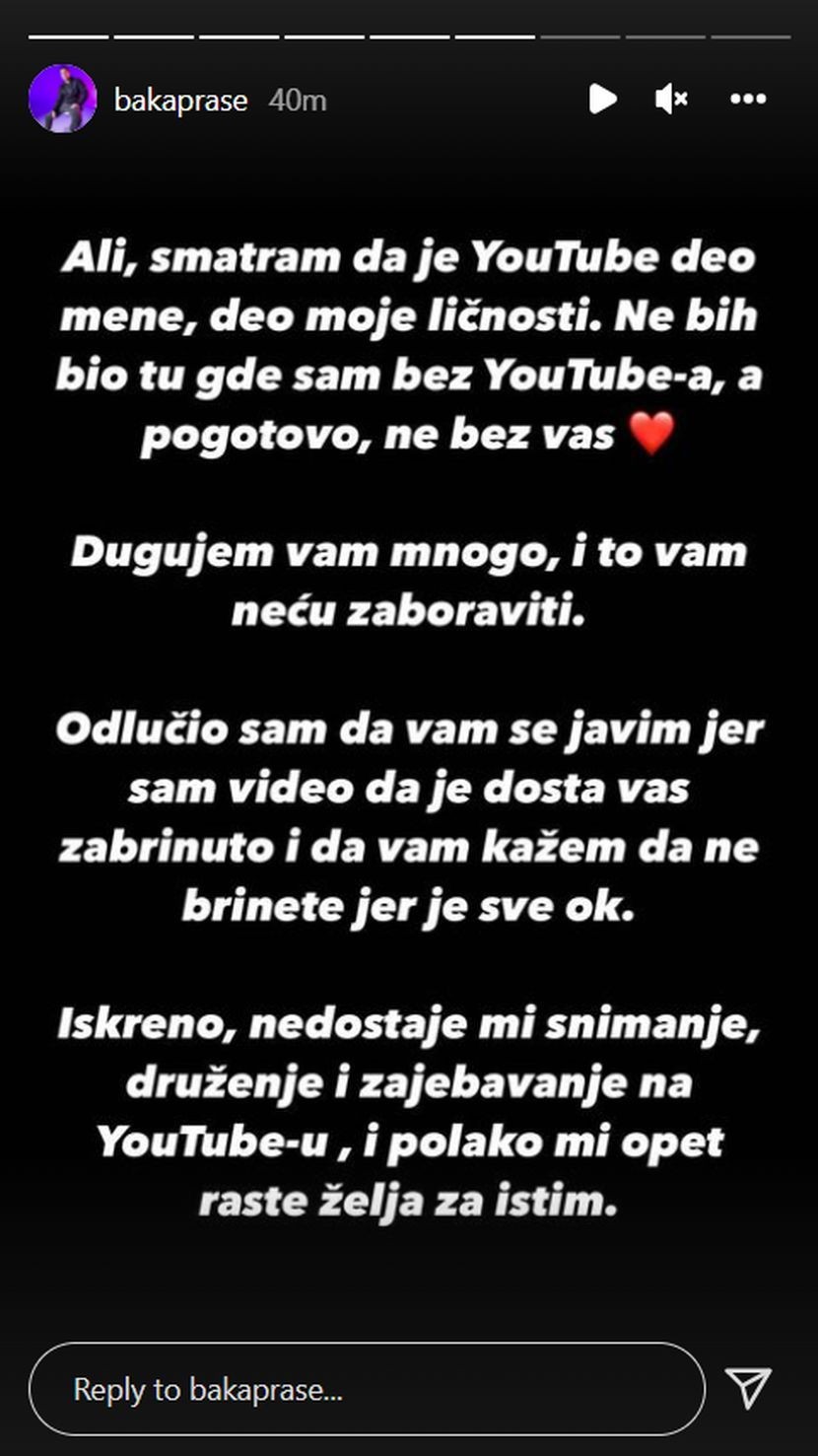Resume story playback with play button

click(x=602, y=99)
